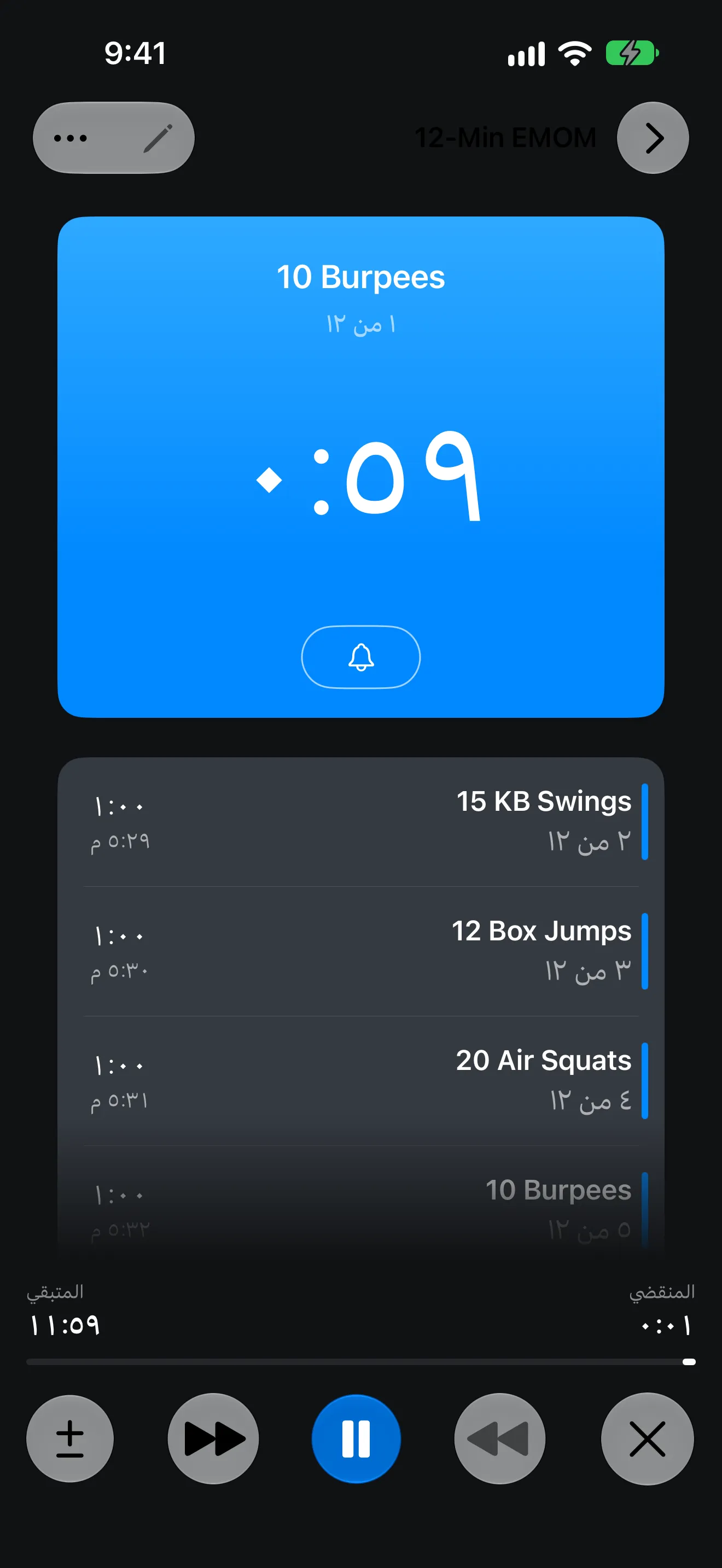Tap the bell alert button

click(361, 657)
